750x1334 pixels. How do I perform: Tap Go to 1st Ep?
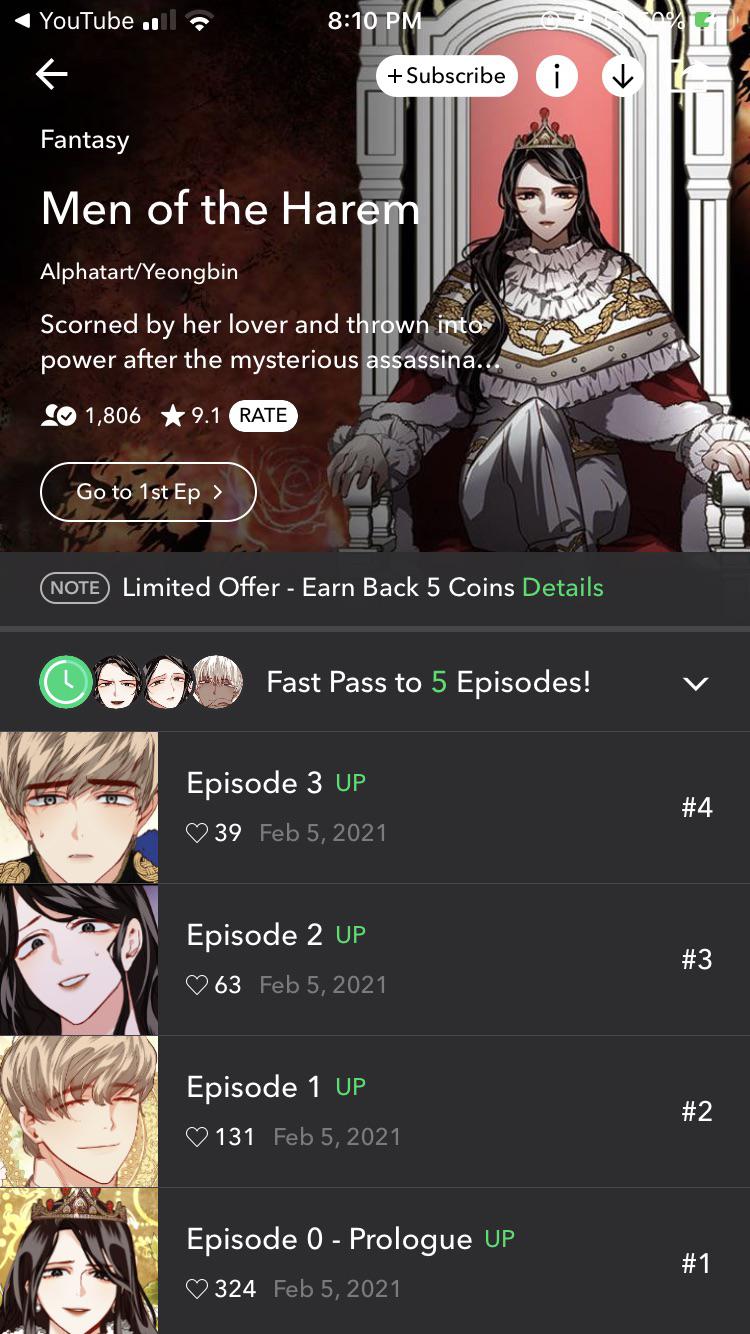148,491
